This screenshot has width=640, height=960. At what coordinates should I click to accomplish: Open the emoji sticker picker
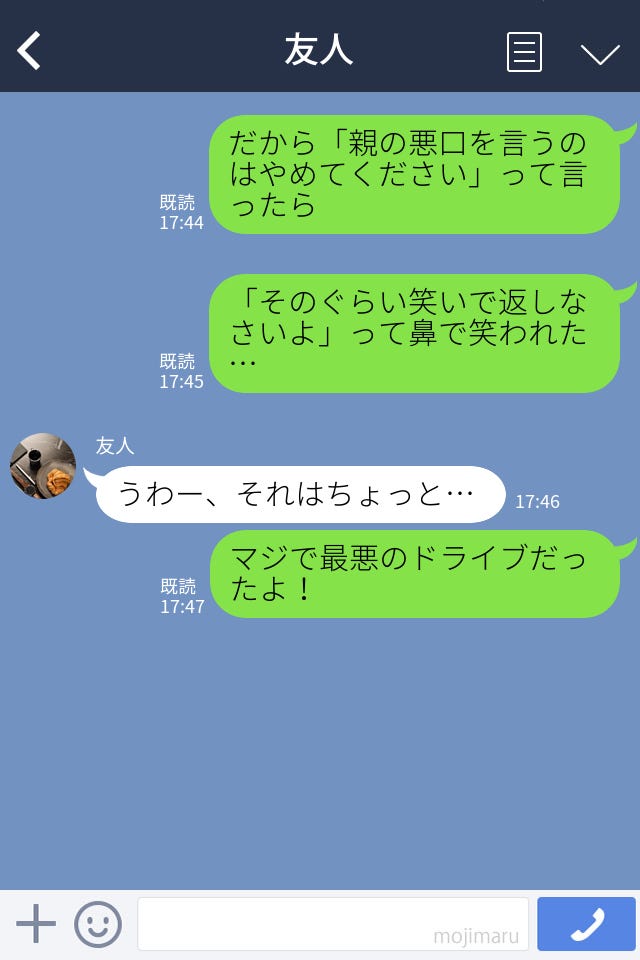[x=98, y=924]
